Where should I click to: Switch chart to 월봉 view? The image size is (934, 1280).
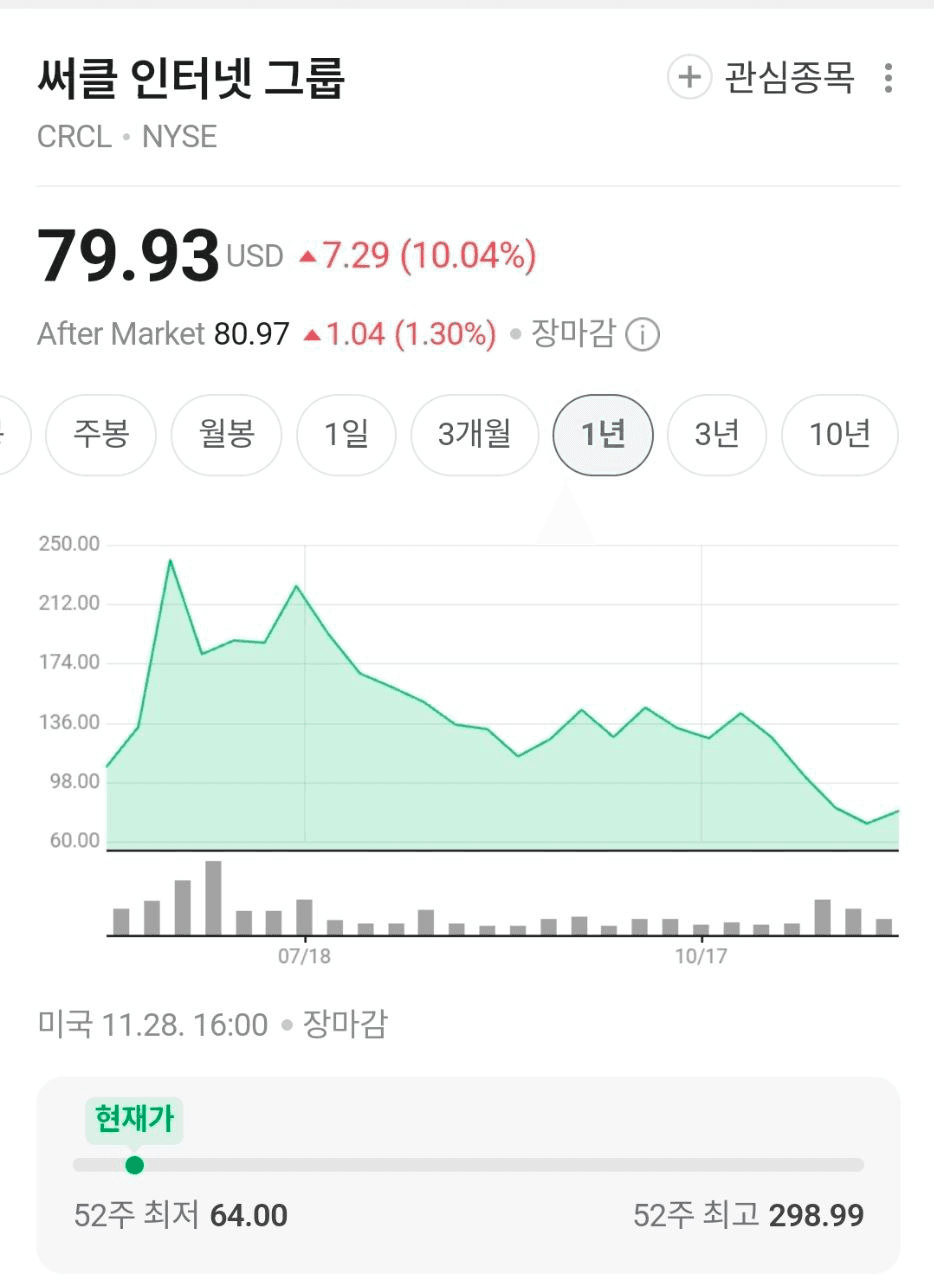pos(227,434)
